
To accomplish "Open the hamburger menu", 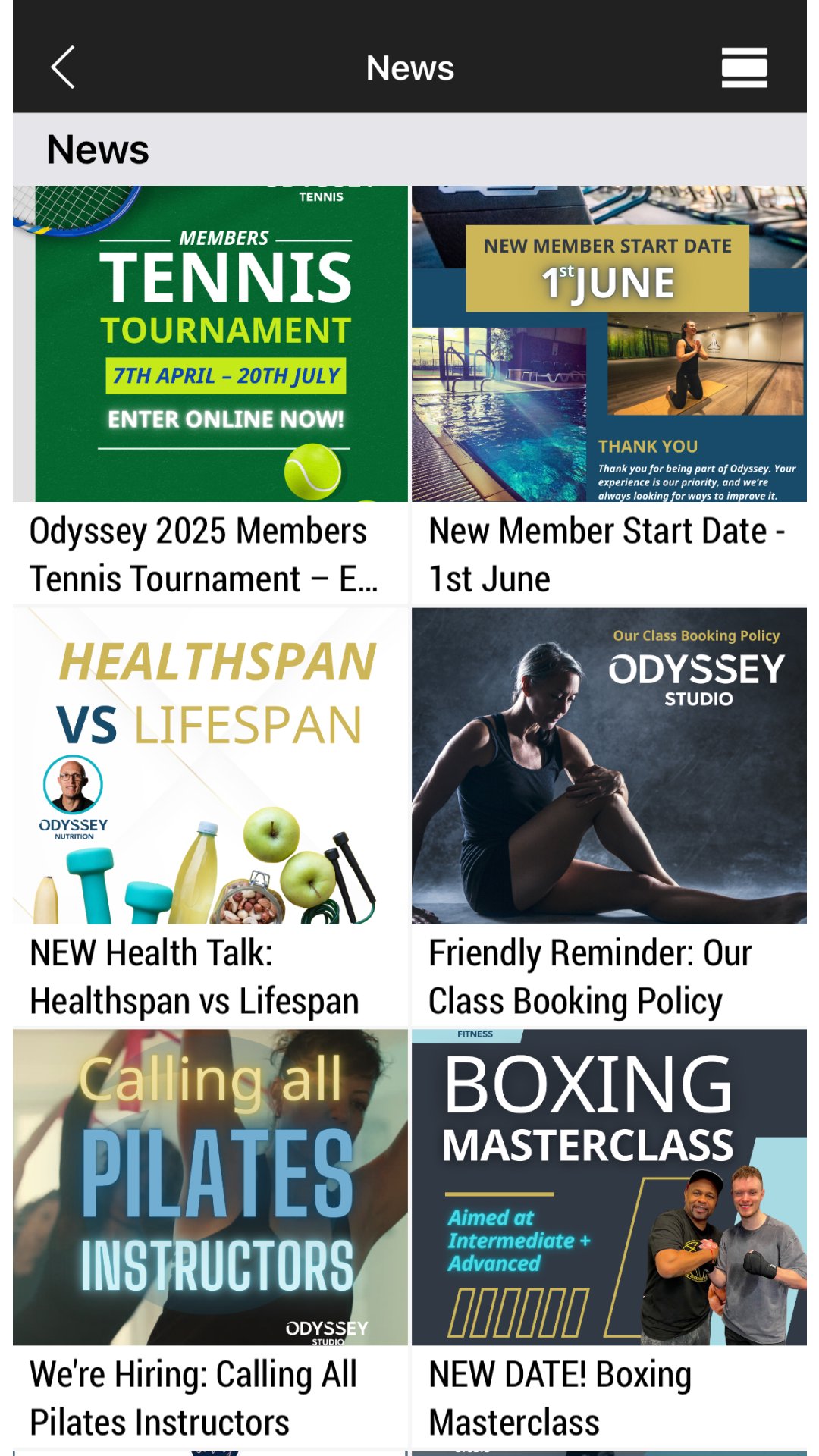I will (x=744, y=67).
